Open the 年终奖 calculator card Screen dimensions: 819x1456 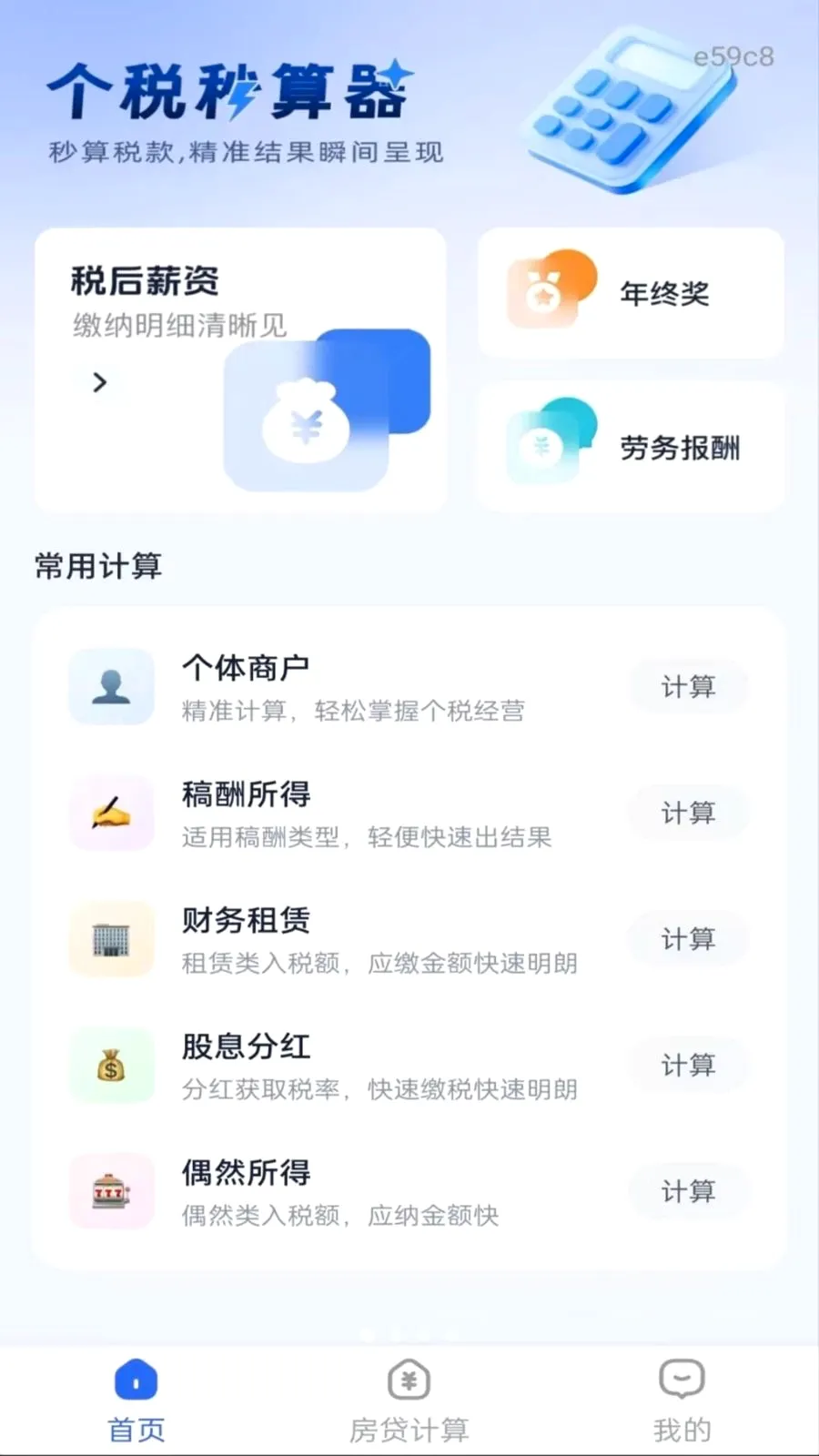pyautogui.click(x=631, y=293)
